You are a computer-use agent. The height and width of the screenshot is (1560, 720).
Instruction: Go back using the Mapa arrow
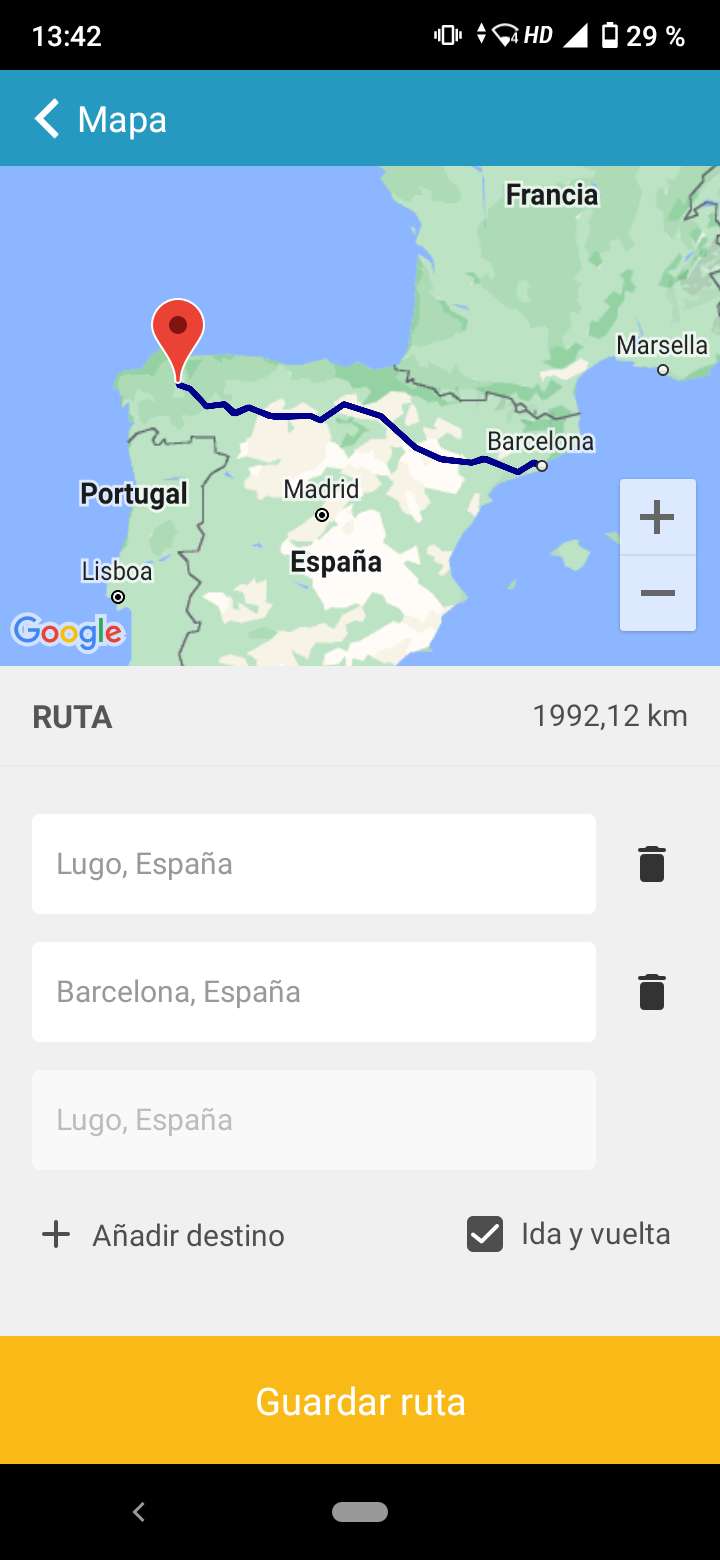[47, 118]
